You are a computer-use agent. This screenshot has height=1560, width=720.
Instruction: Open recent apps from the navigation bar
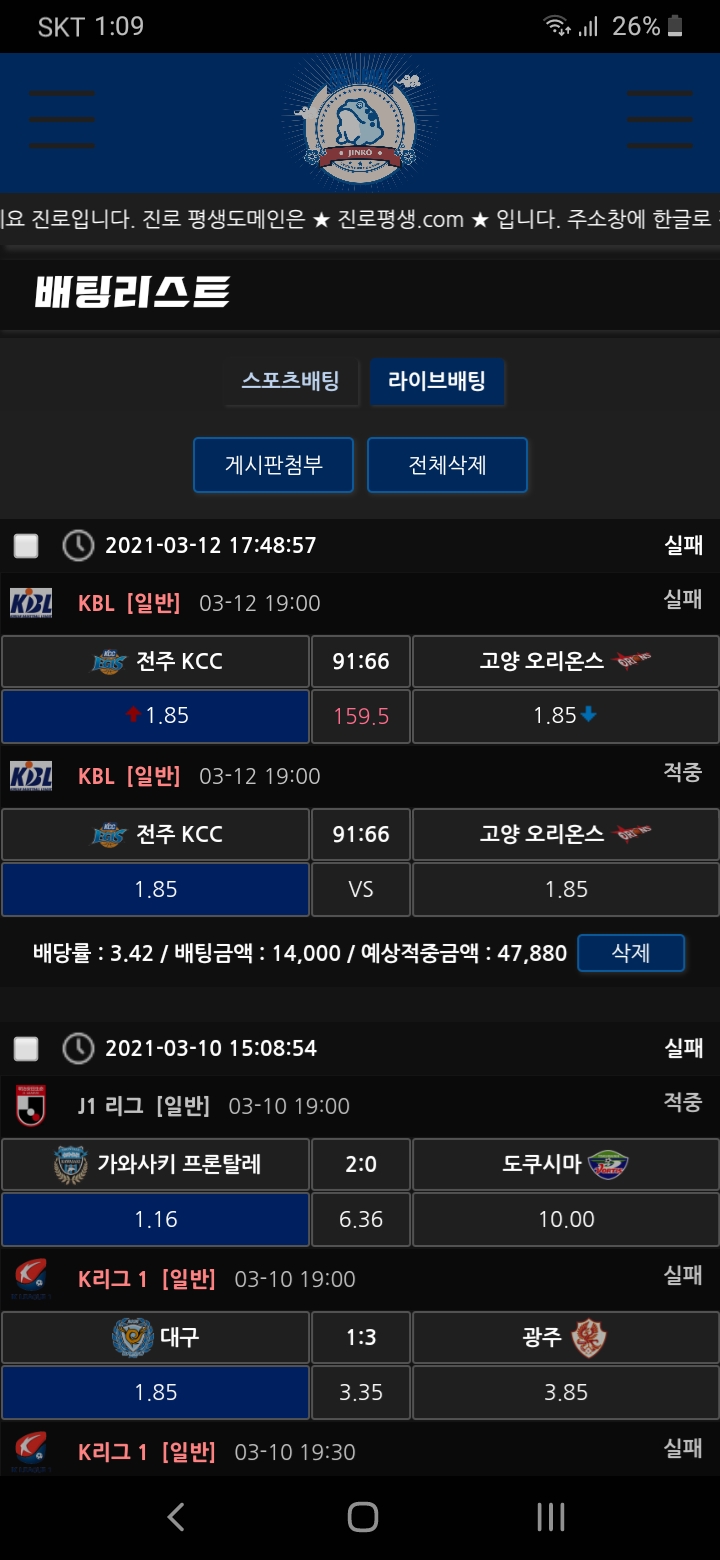click(550, 1517)
